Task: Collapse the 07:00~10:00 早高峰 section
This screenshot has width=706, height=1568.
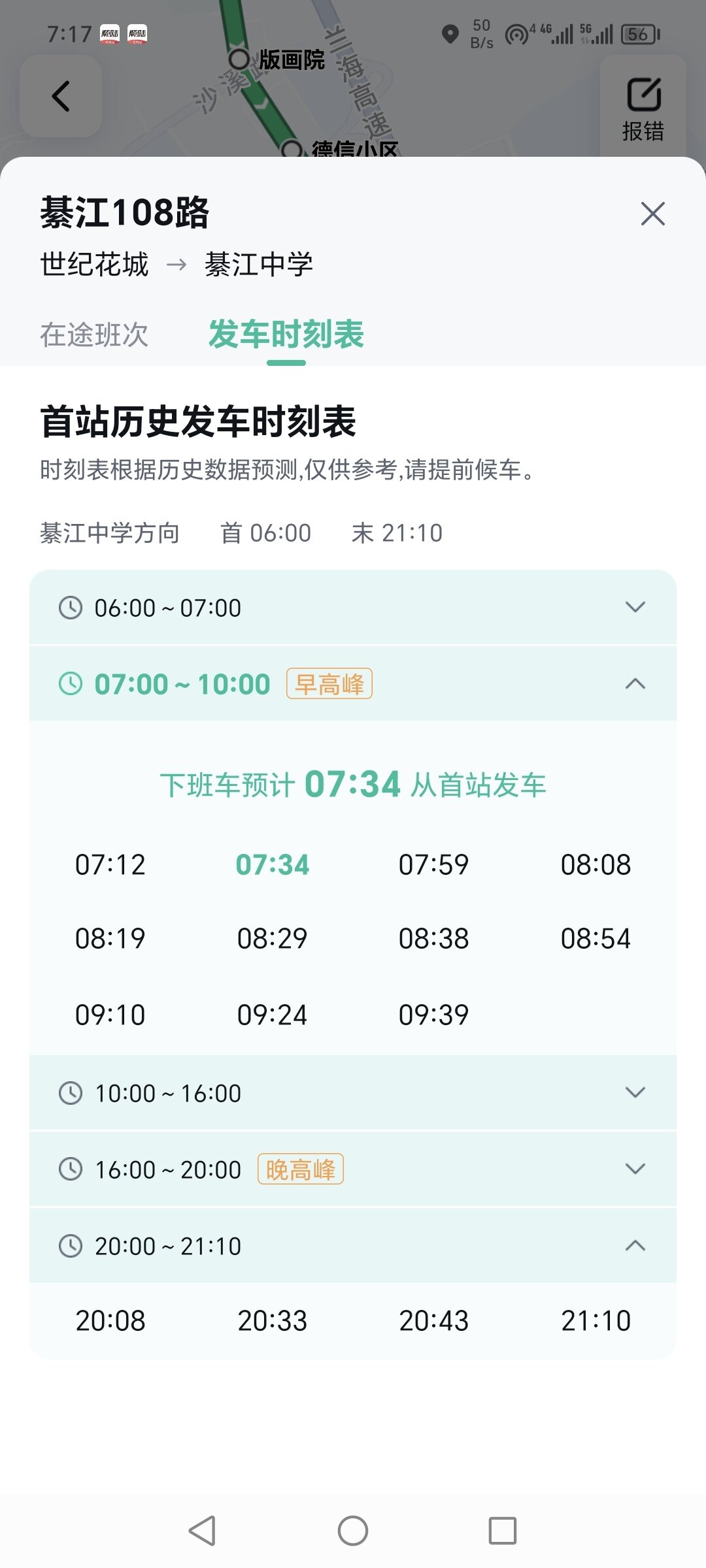Action: 353,684
